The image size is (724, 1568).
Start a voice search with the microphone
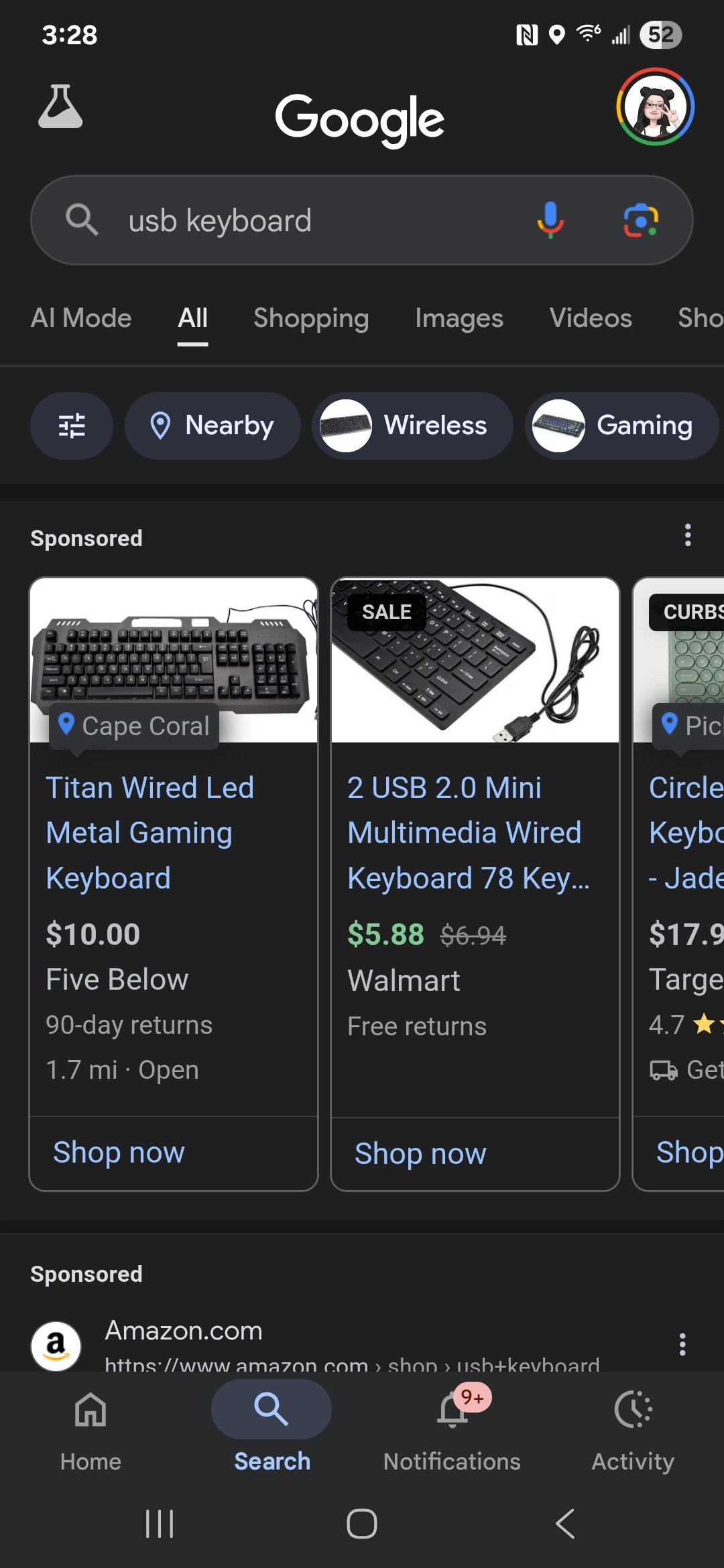click(550, 220)
